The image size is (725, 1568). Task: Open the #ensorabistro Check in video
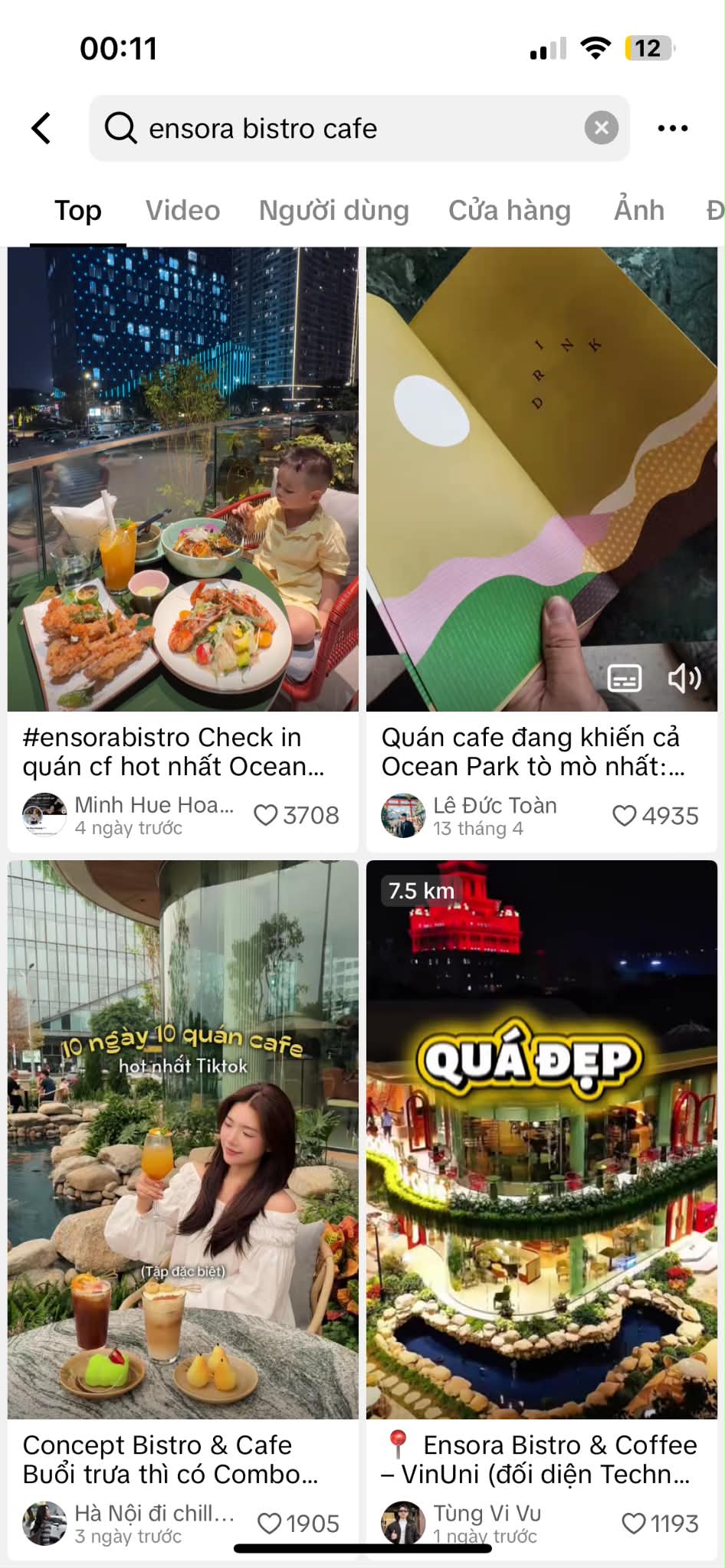tap(182, 480)
